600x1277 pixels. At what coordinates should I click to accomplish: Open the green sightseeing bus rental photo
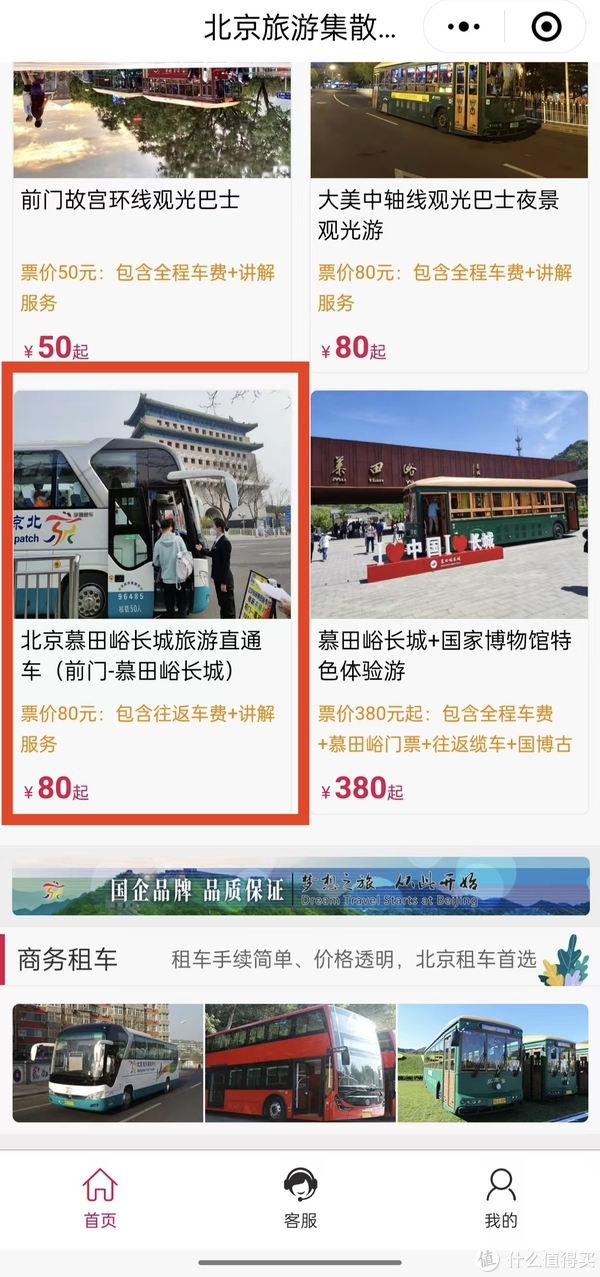(493, 1063)
